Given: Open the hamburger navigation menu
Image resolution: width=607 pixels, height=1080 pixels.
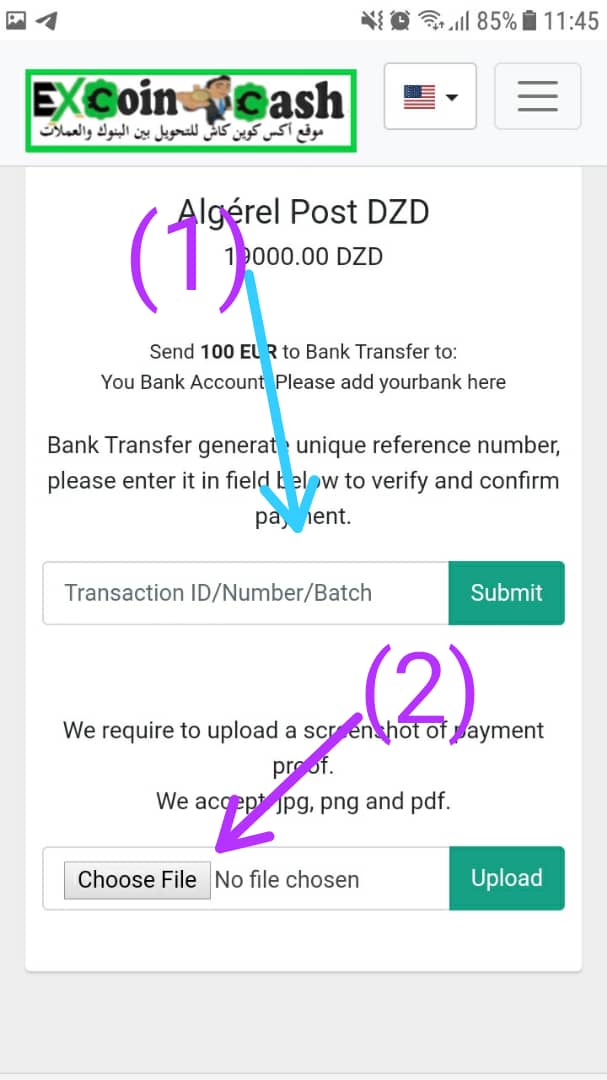Looking at the screenshot, I should [537, 96].
